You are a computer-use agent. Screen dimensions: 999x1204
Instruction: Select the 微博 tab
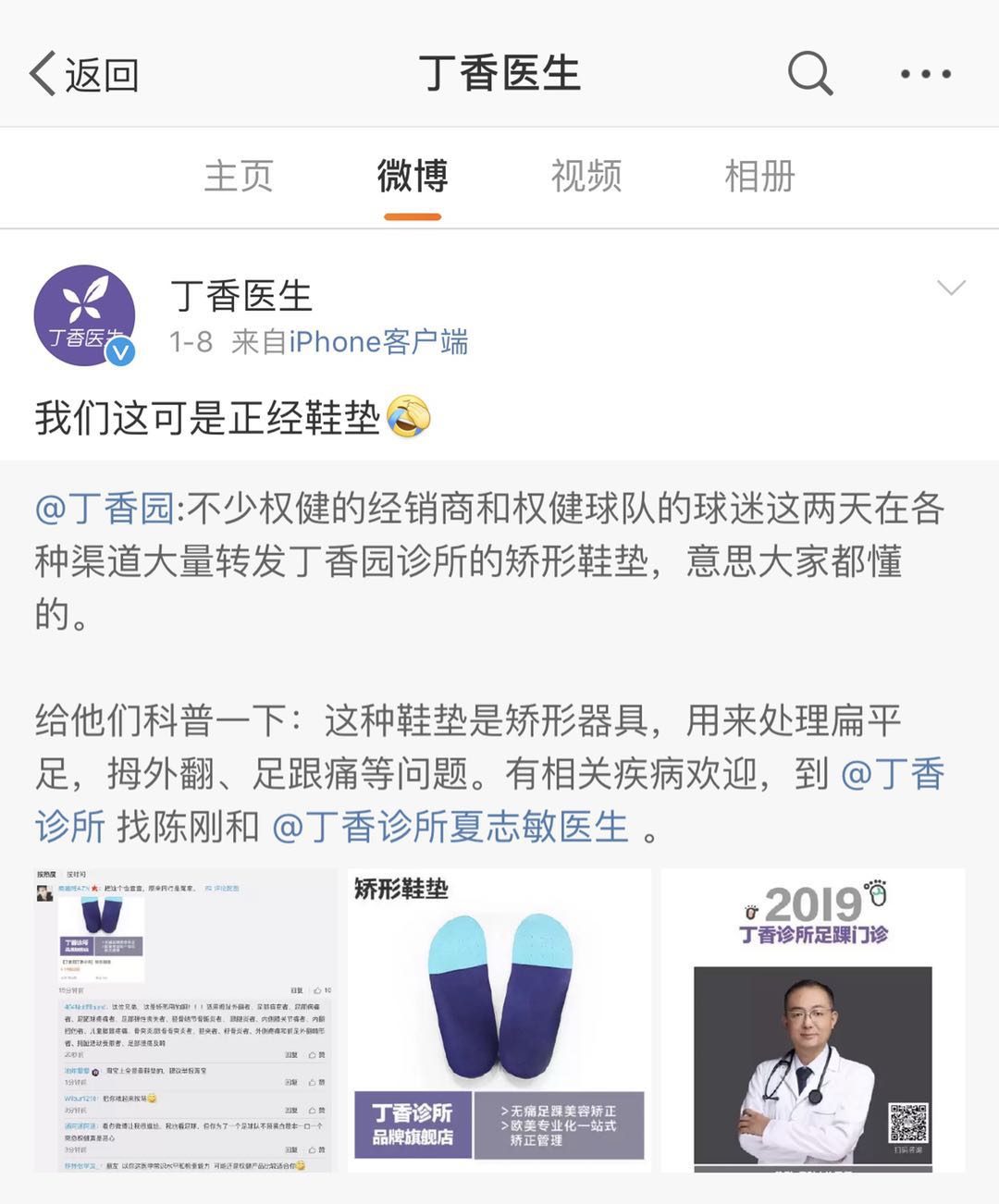(x=413, y=176)
